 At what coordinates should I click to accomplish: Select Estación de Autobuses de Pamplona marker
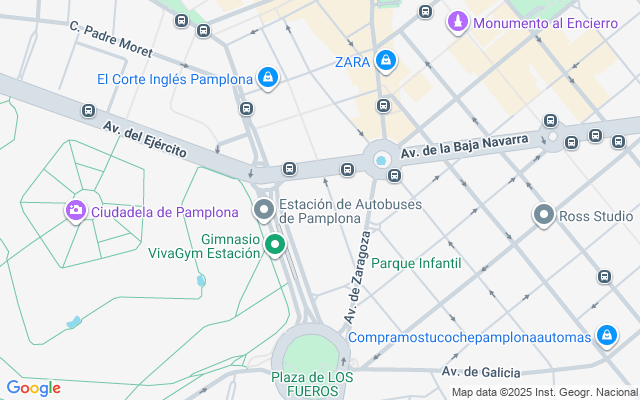click(x=264, y=210)
